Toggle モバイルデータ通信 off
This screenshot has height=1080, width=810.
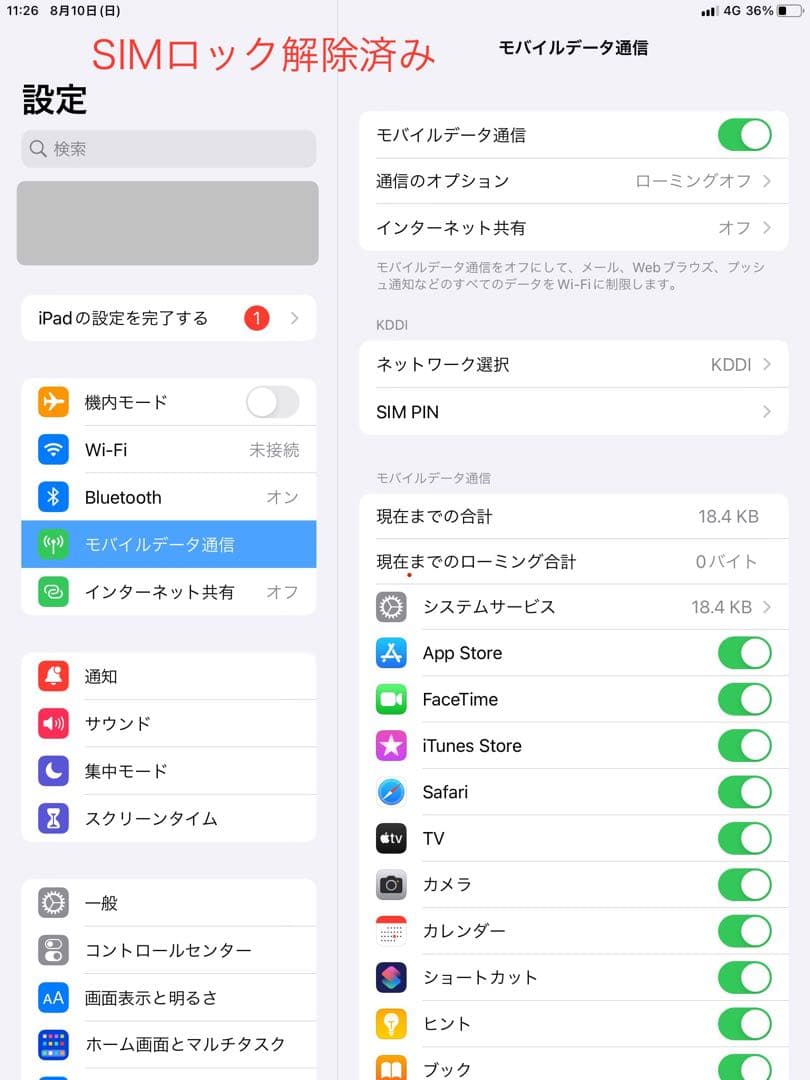pyautogui.click(x=744, y=134)
